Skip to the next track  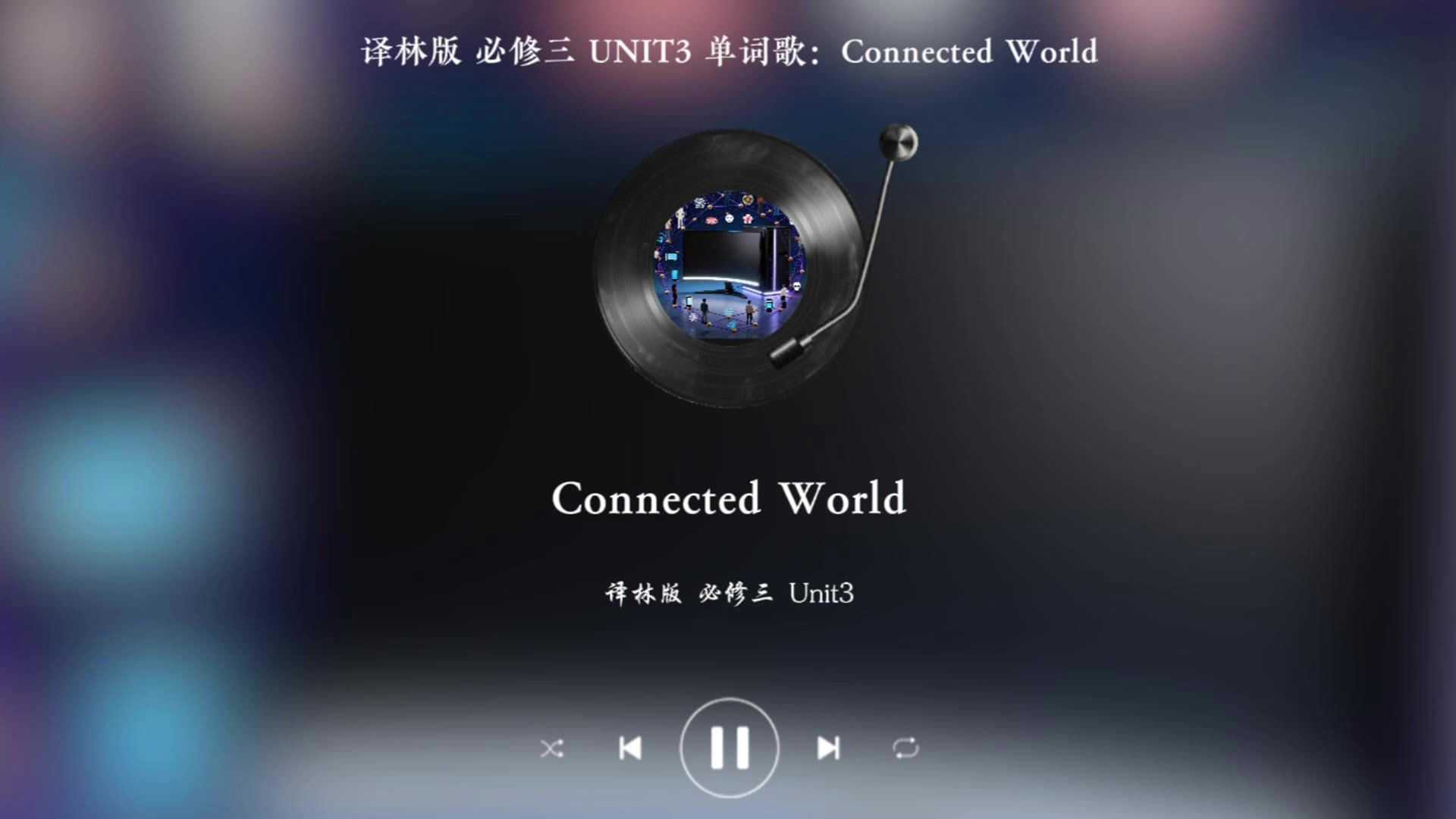828,748
